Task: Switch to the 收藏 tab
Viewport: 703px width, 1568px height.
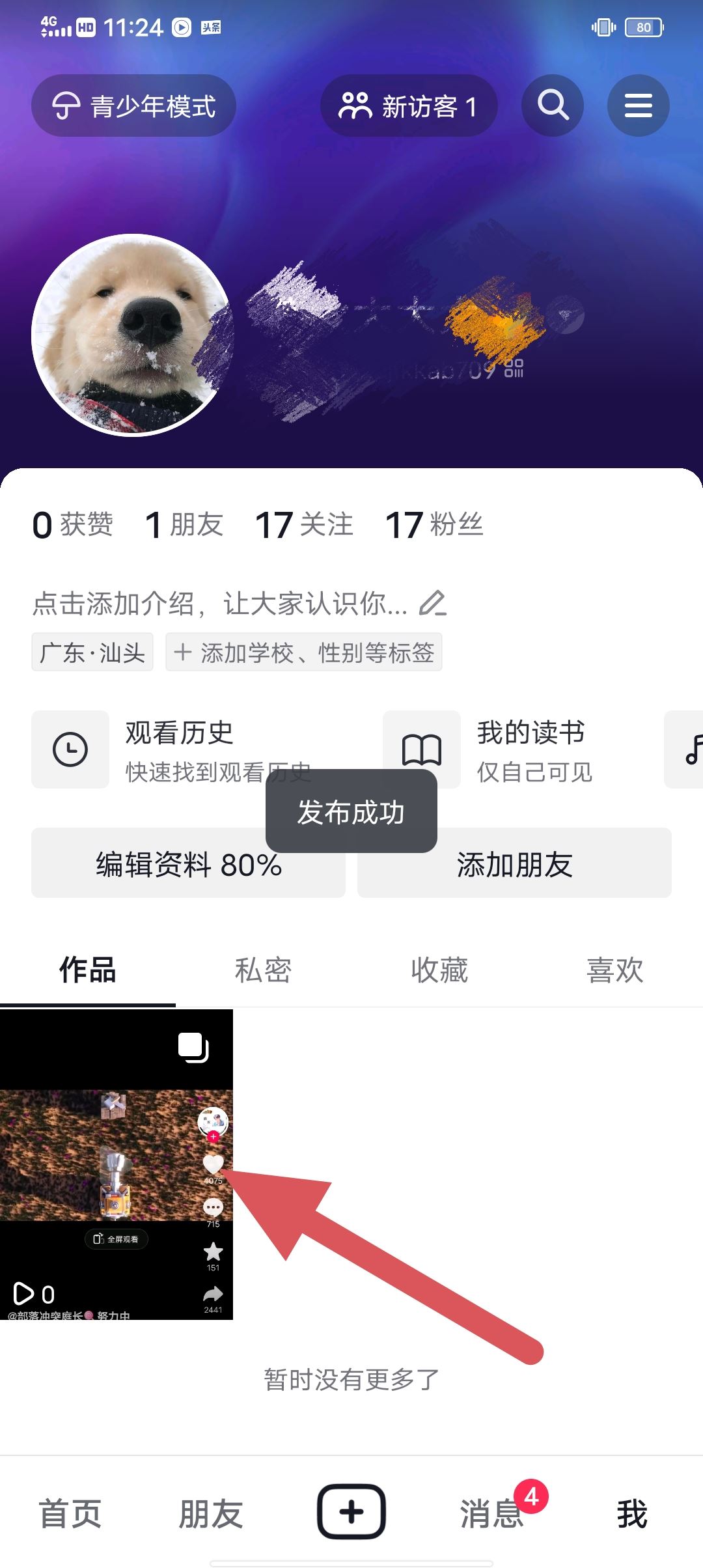Action: (439, 970)
